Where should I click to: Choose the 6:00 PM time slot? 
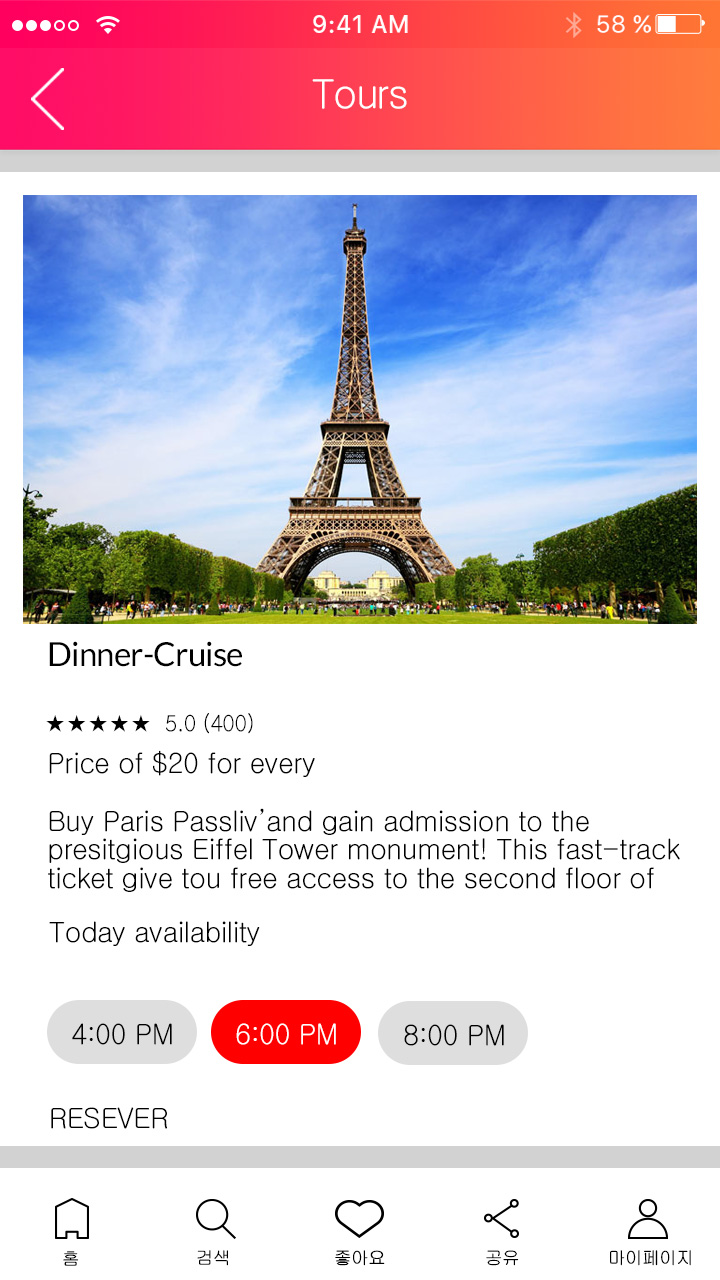point(286,1032)
